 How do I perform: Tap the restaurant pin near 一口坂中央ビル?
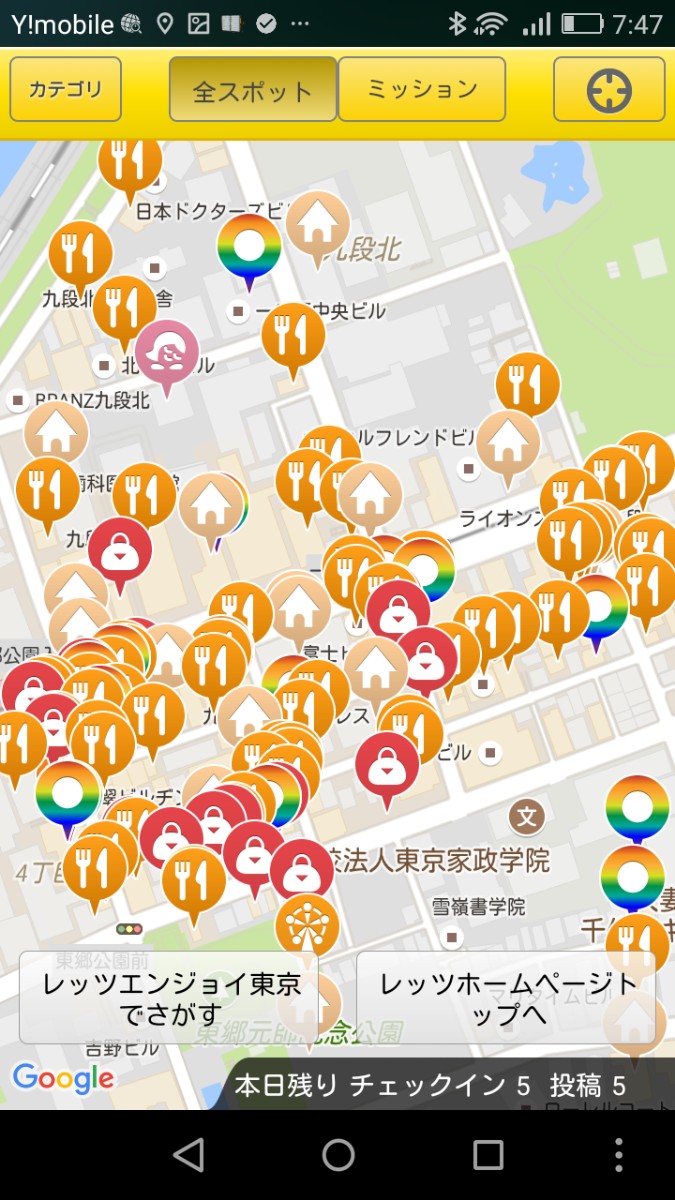[293, 335]
